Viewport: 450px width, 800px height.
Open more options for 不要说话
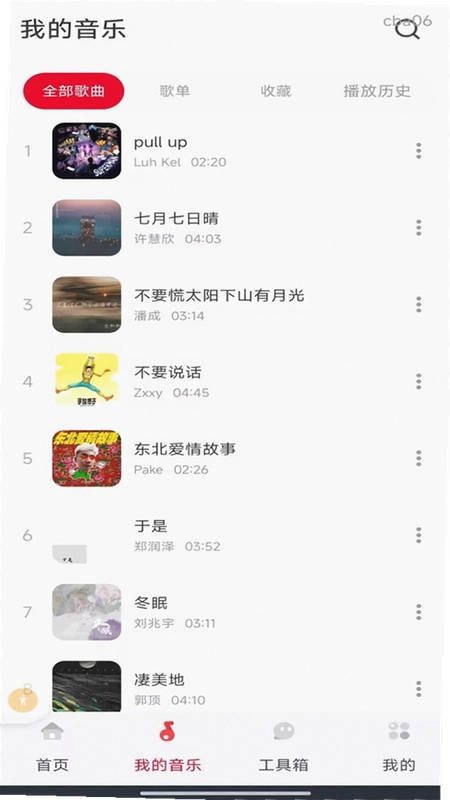point(418,382)
